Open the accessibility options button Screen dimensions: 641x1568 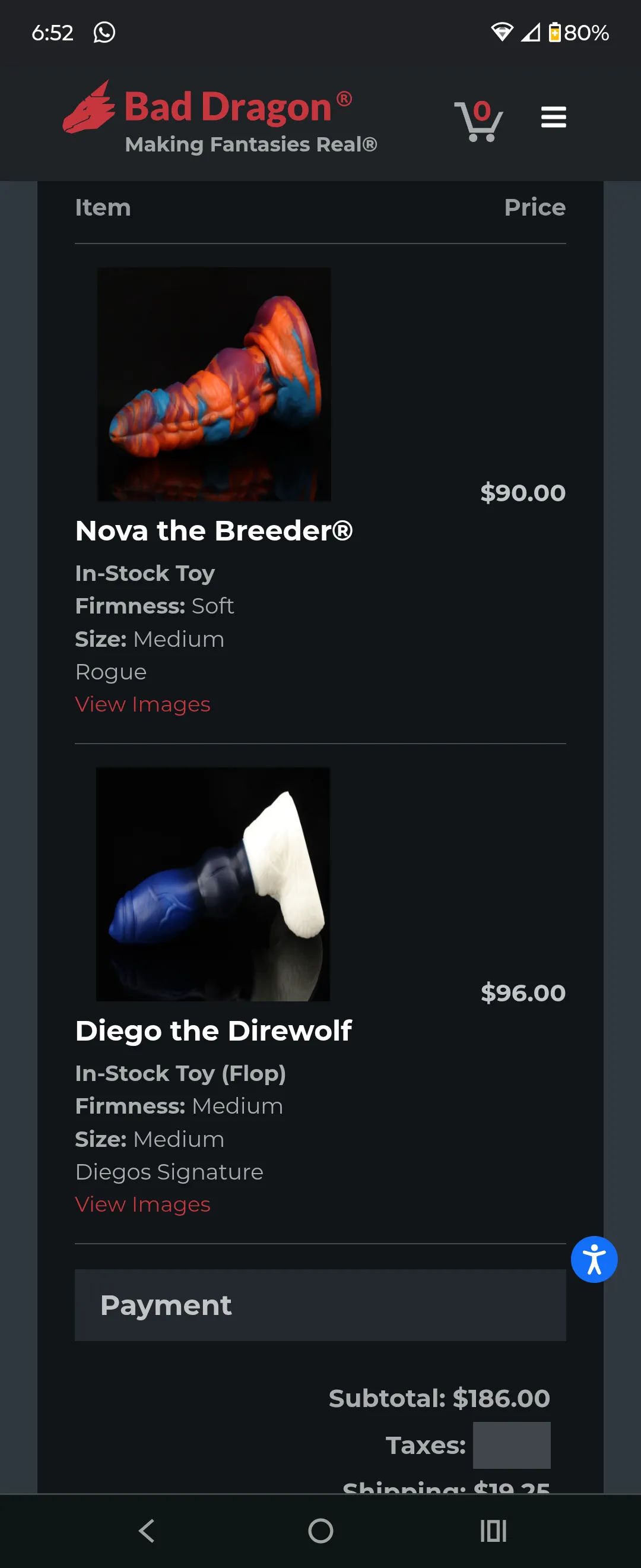[594, 1259]
